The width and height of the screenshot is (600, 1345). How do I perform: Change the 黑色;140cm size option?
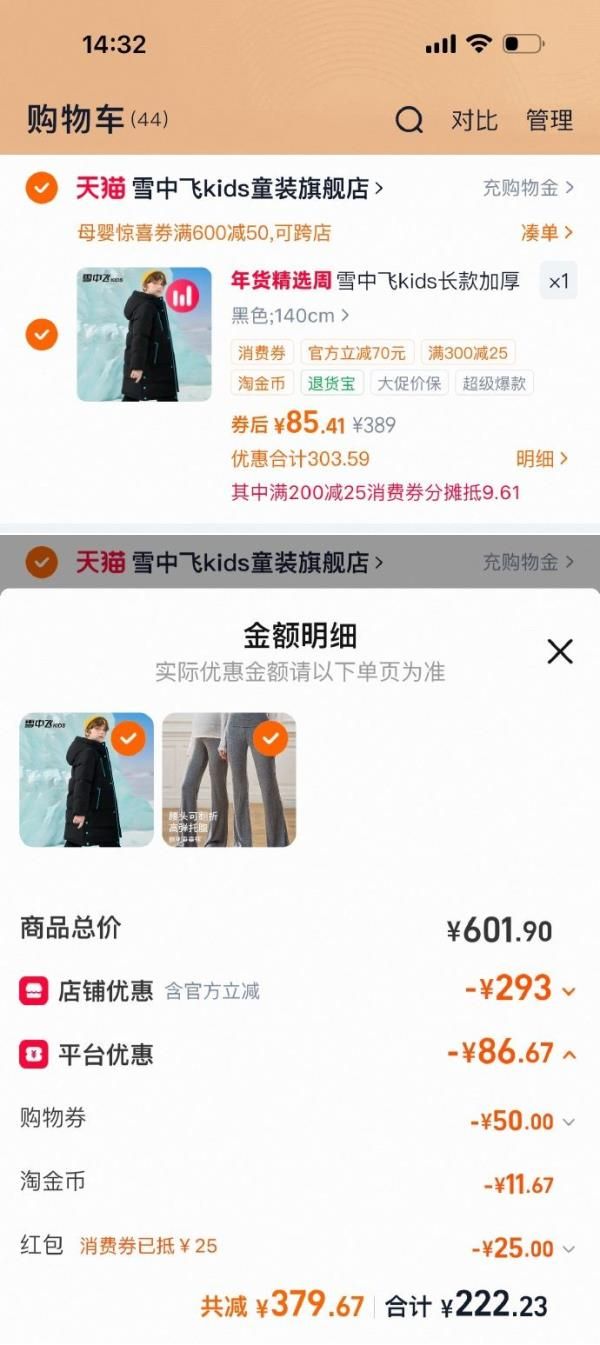point(290,316)
